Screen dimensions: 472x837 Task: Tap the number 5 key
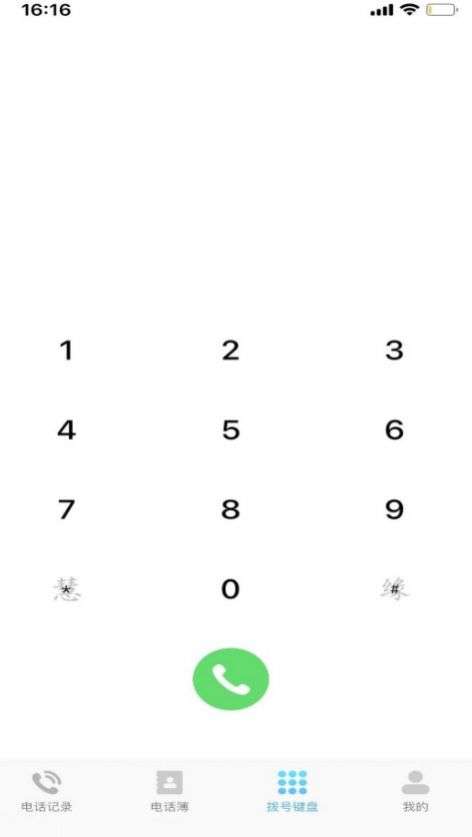231,430
